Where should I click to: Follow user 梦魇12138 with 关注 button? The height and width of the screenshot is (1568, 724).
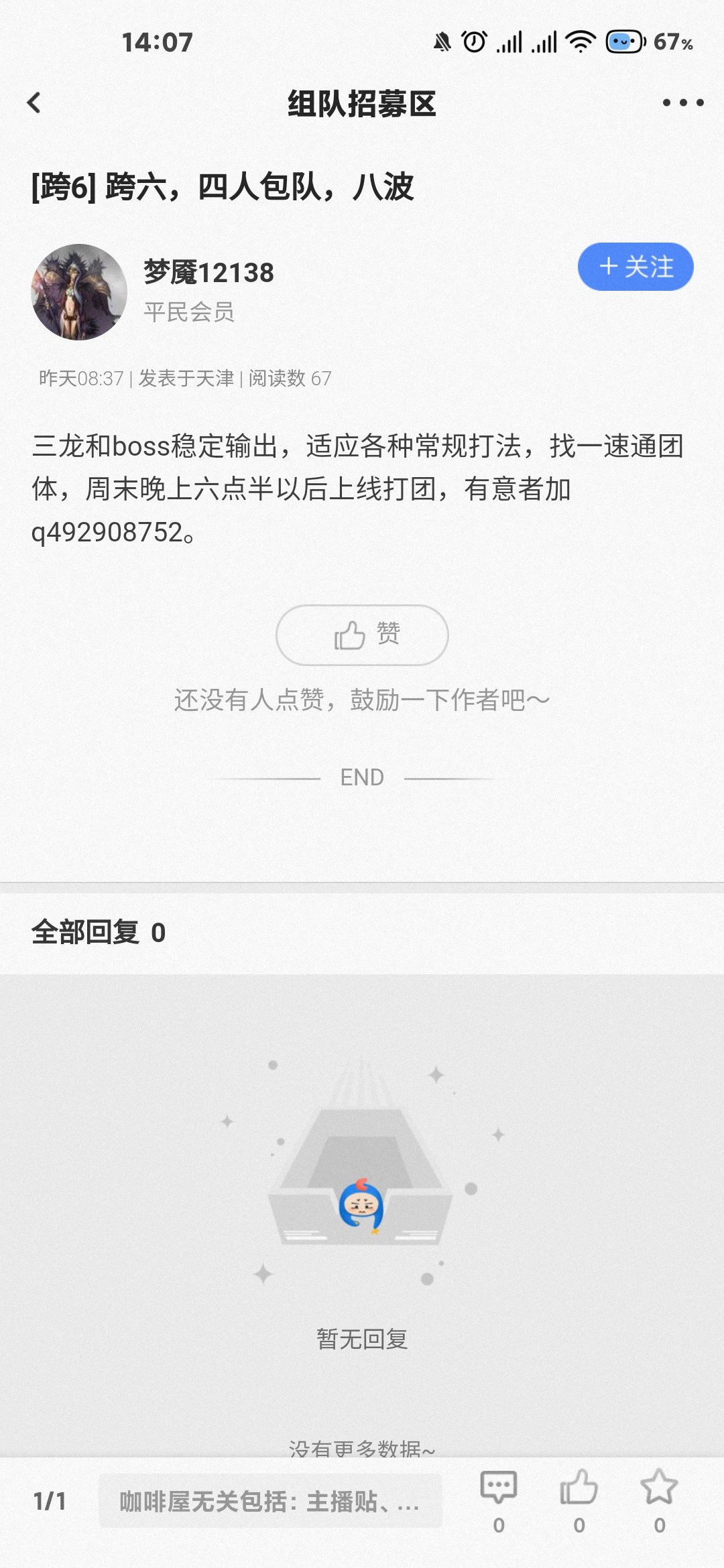[x=635, y=267]
